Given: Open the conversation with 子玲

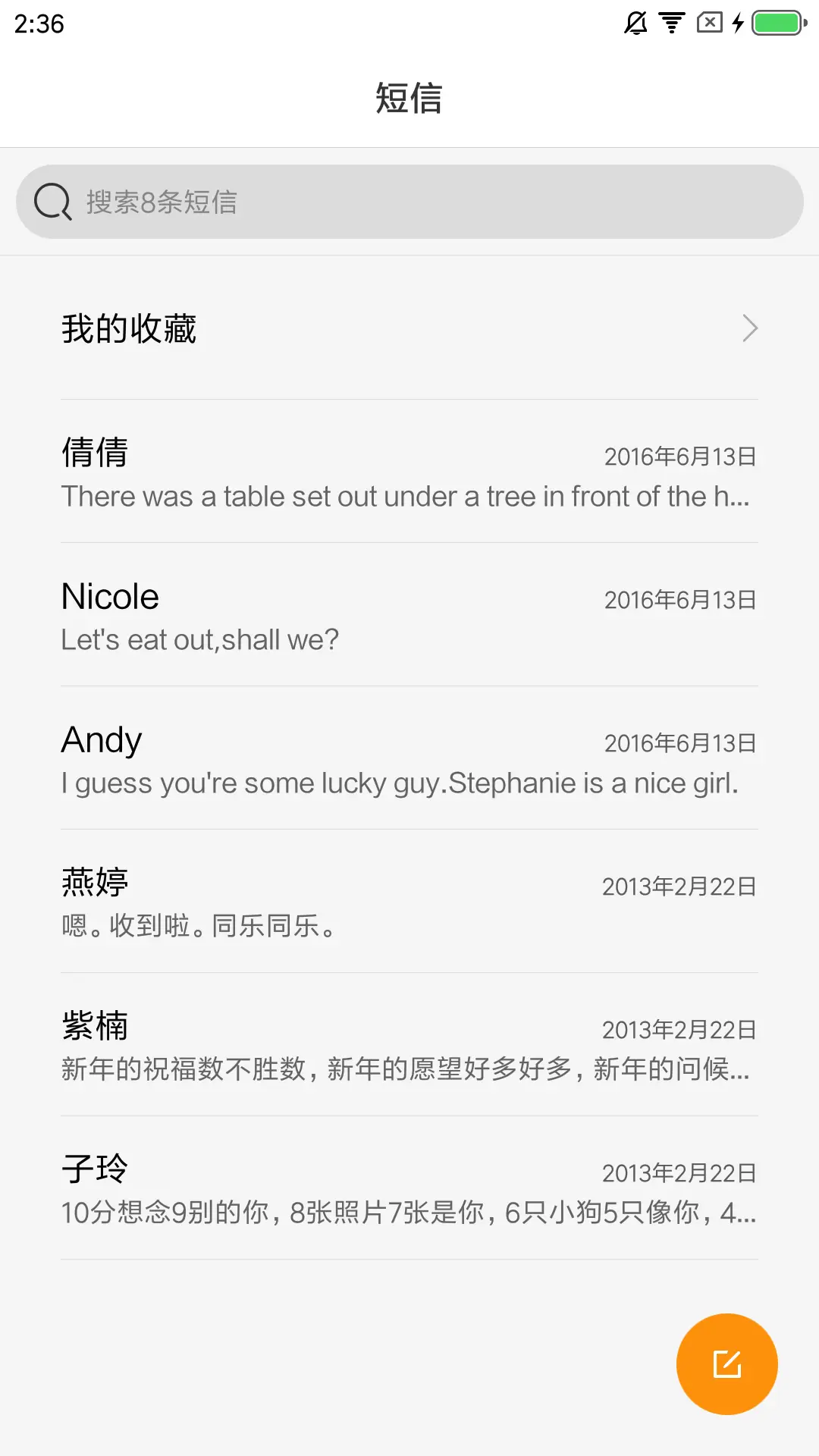Looking at the screenshot, I should [x=409, y=1187].
